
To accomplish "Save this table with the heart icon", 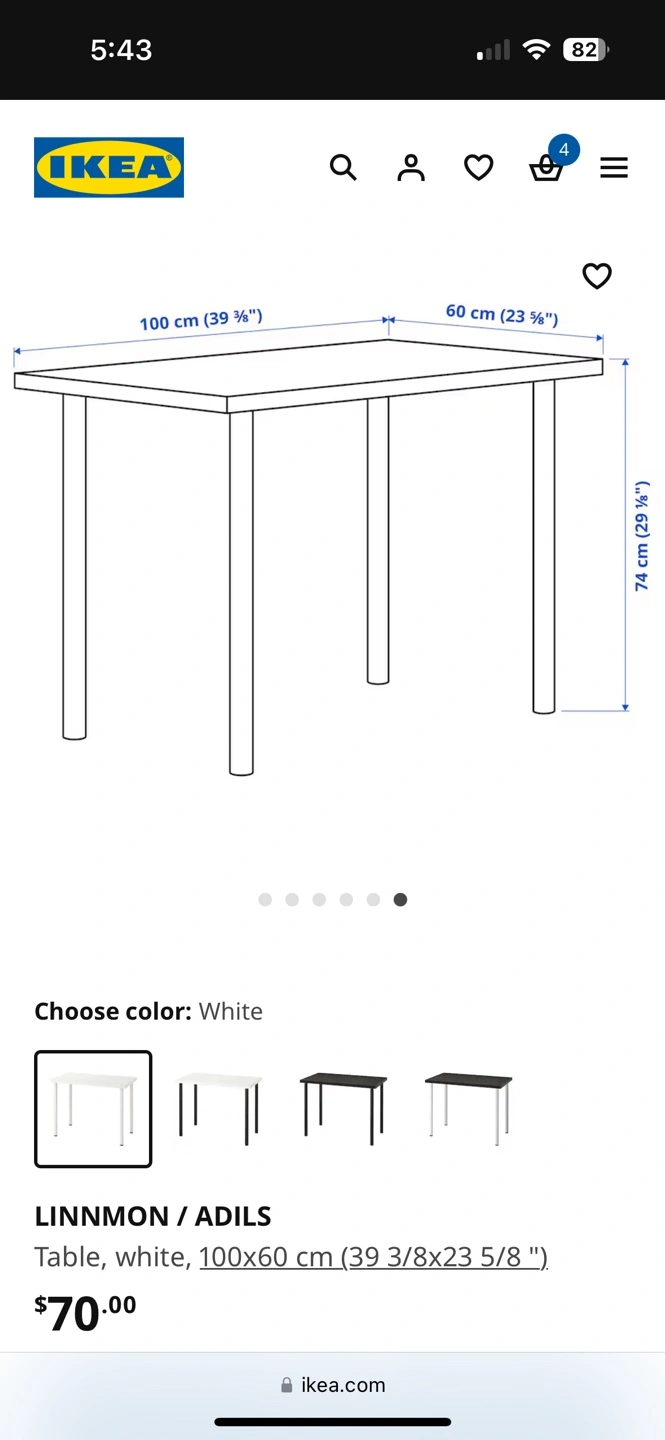I will pos(597,275).
